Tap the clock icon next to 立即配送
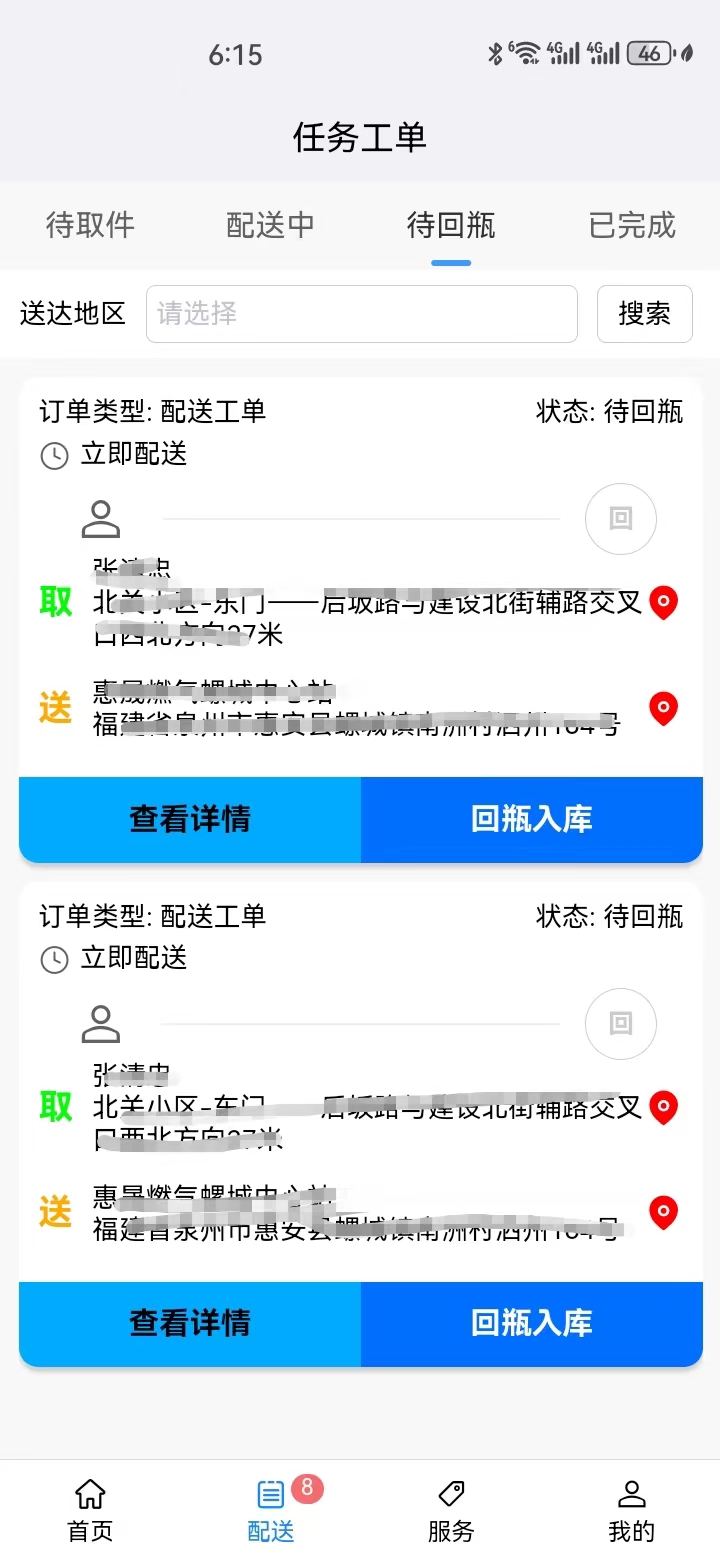 (x=54, y=454)
